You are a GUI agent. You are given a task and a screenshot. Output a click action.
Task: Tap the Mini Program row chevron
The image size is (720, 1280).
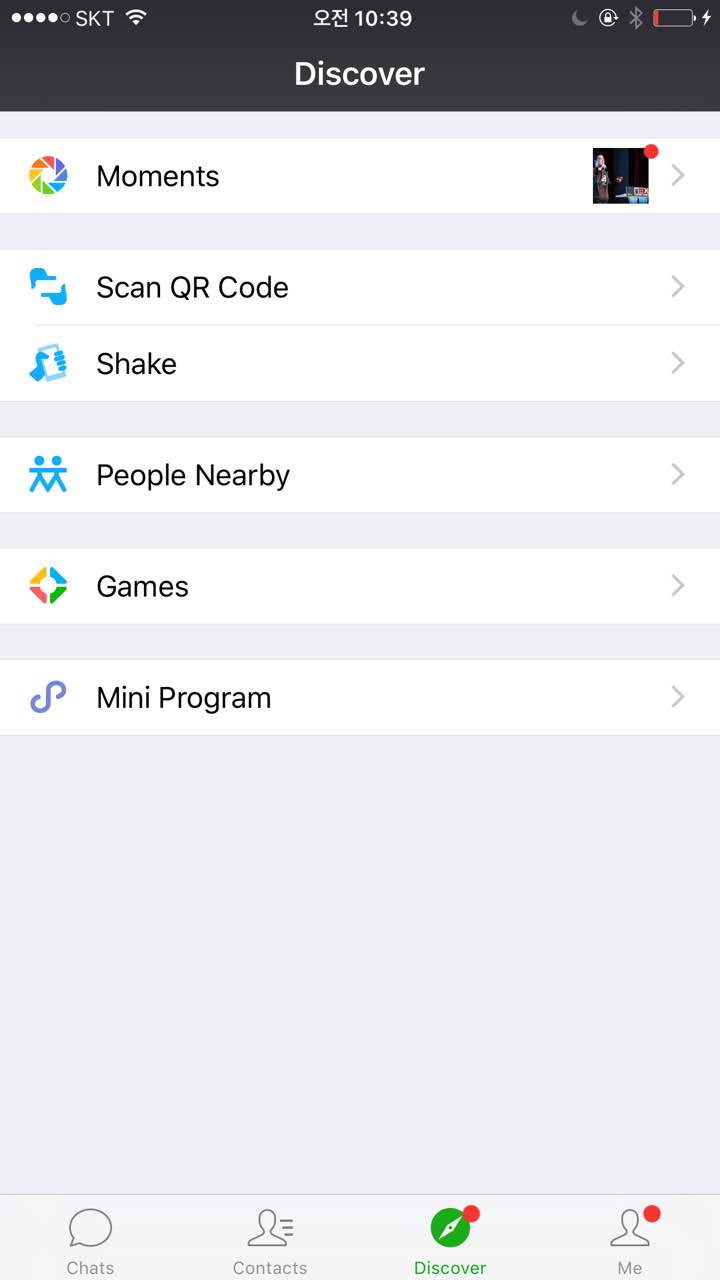tap(678, 697)
